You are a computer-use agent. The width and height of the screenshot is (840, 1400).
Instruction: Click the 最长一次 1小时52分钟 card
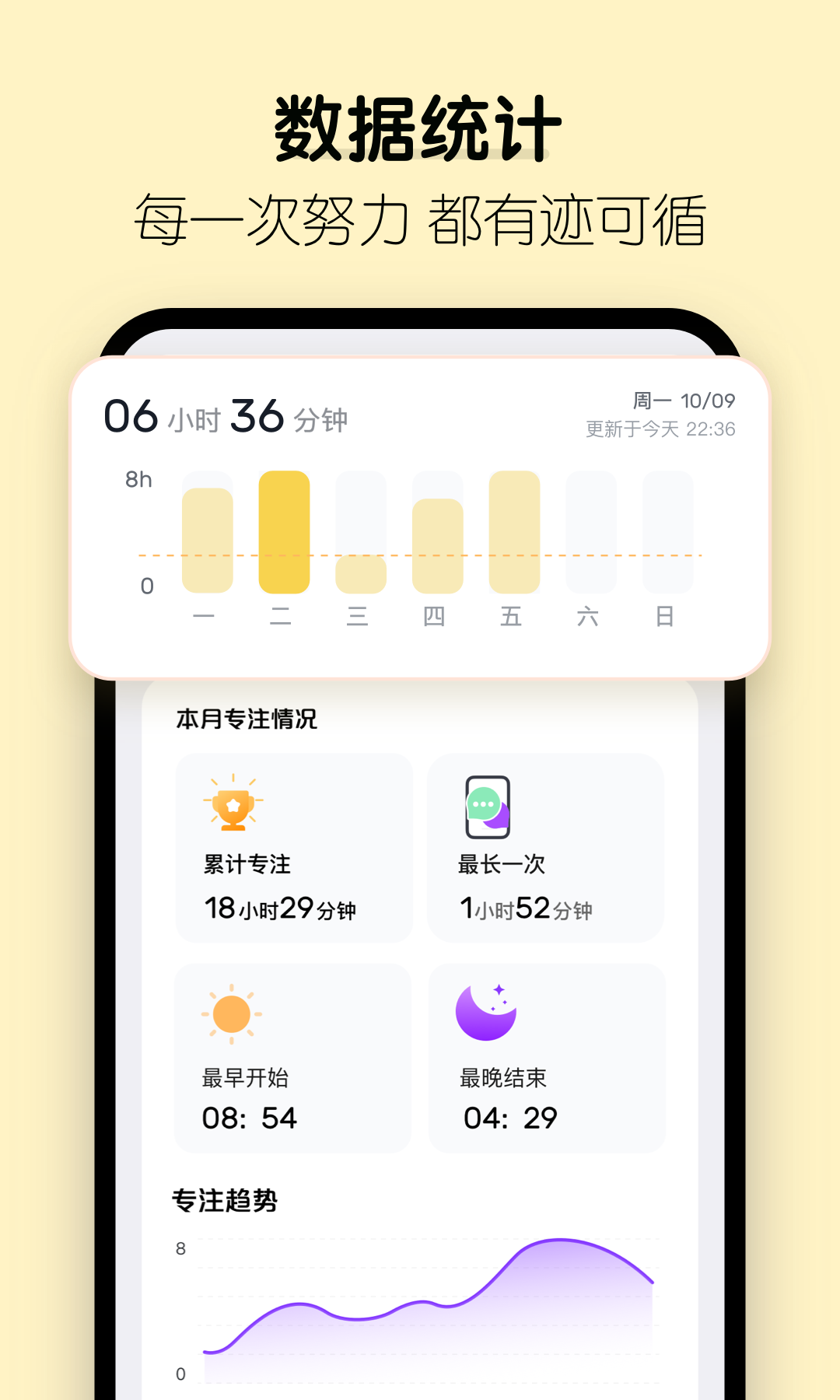[545, 848]
